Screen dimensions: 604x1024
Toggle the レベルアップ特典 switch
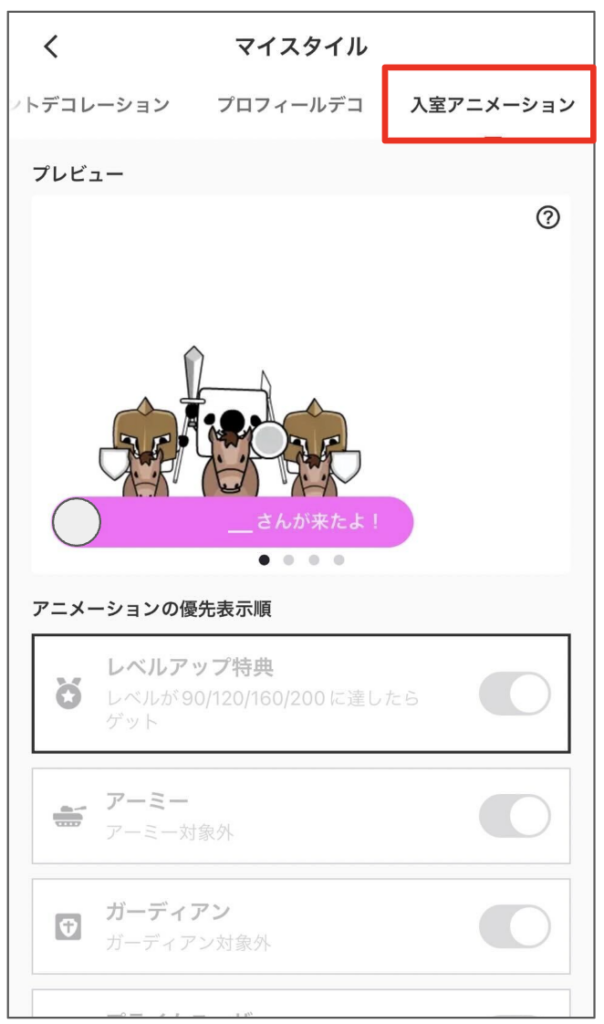point(515,694)
